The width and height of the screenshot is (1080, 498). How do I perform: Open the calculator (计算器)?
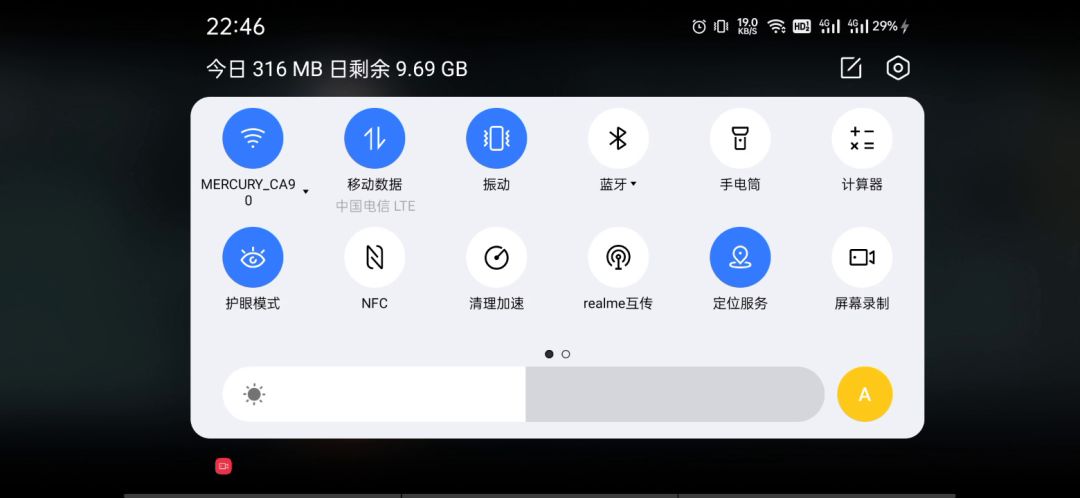click(862, 138)
